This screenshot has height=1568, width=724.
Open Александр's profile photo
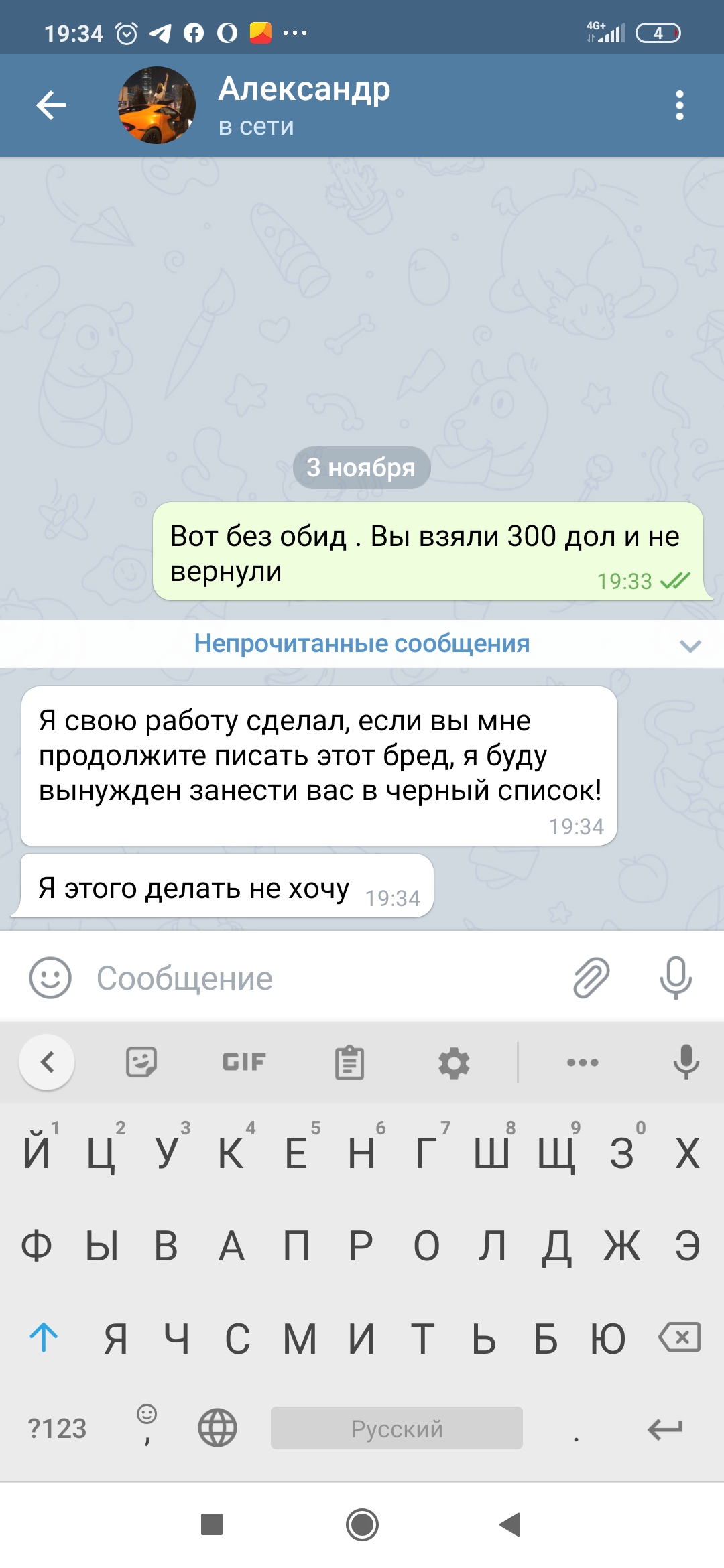coord(157,105)
